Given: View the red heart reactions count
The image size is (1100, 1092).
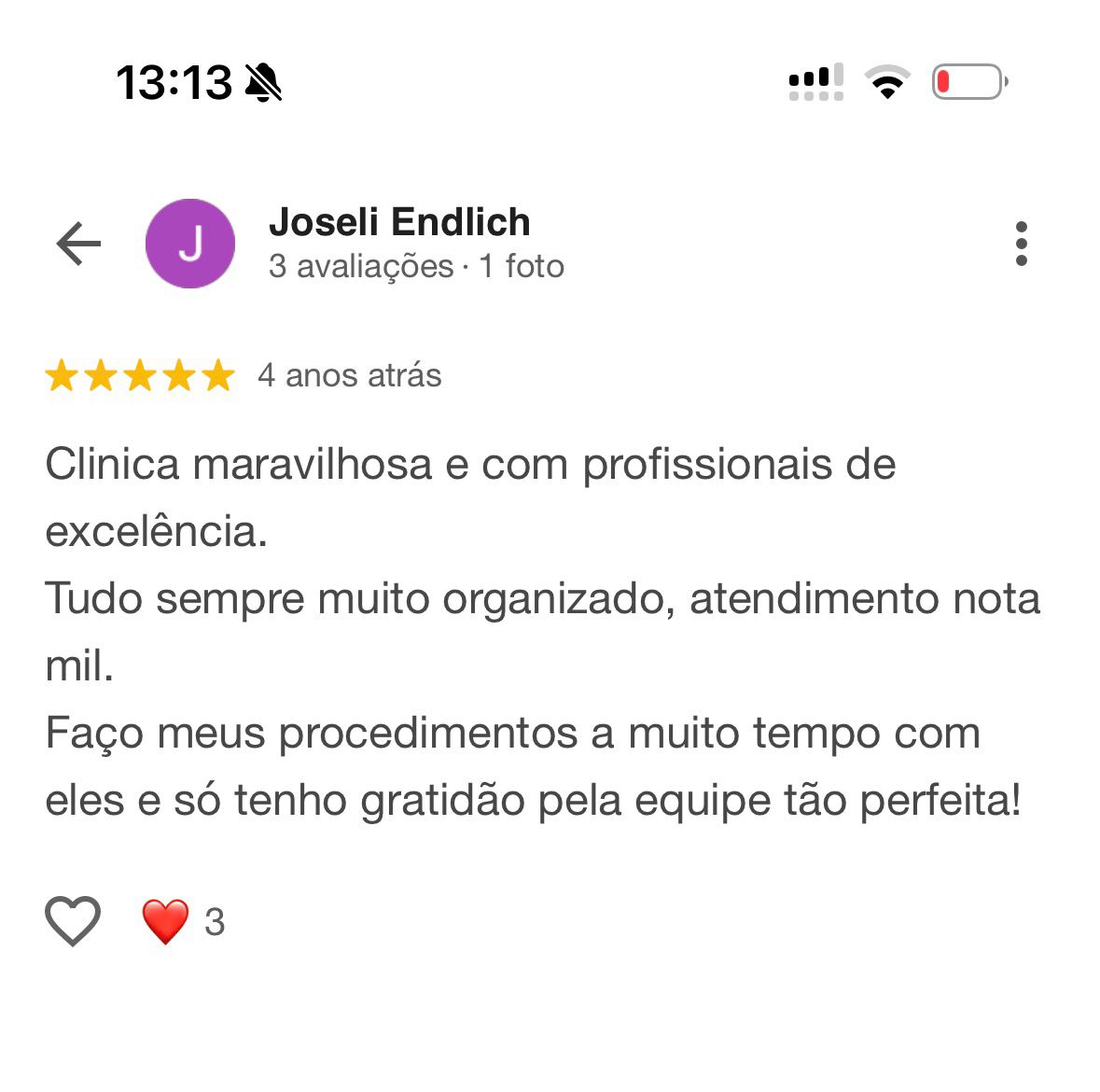Looking at the screenshot, I should click(183, 921).
